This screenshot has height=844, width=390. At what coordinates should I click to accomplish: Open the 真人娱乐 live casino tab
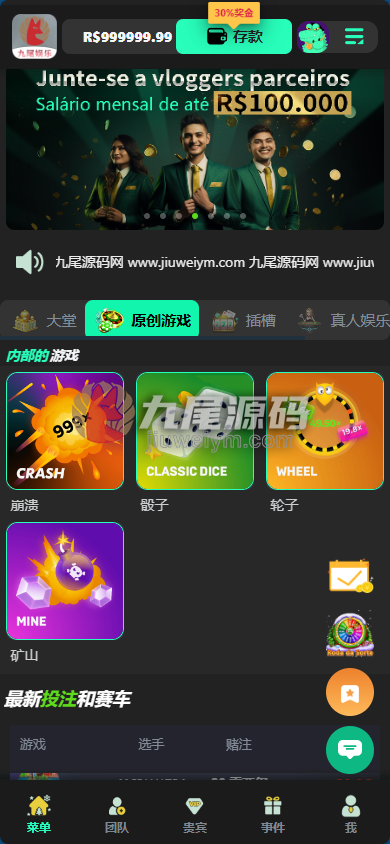tap(343, 320)
